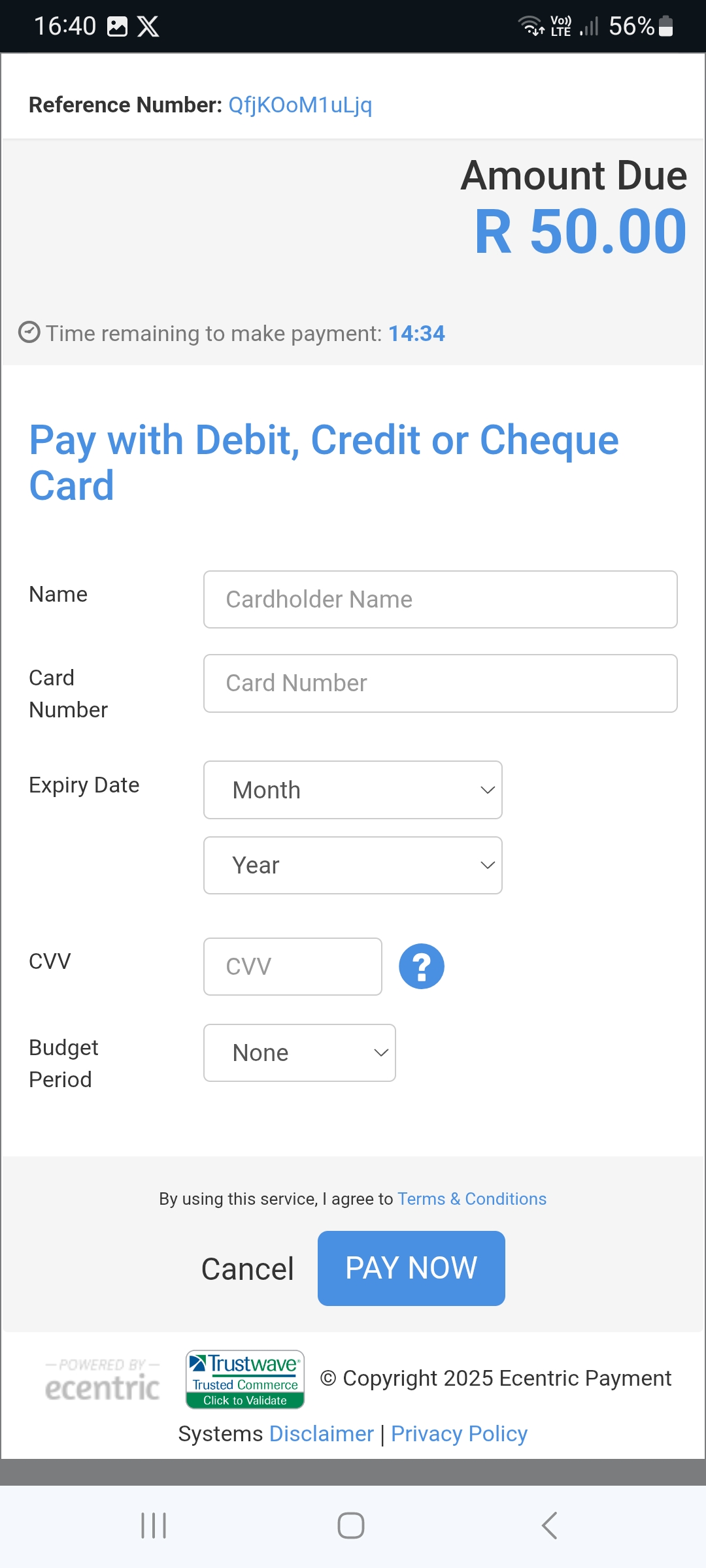The image size is (706, 1568).
Task: Tap the CVV input field
Action: tap(292, 966)
